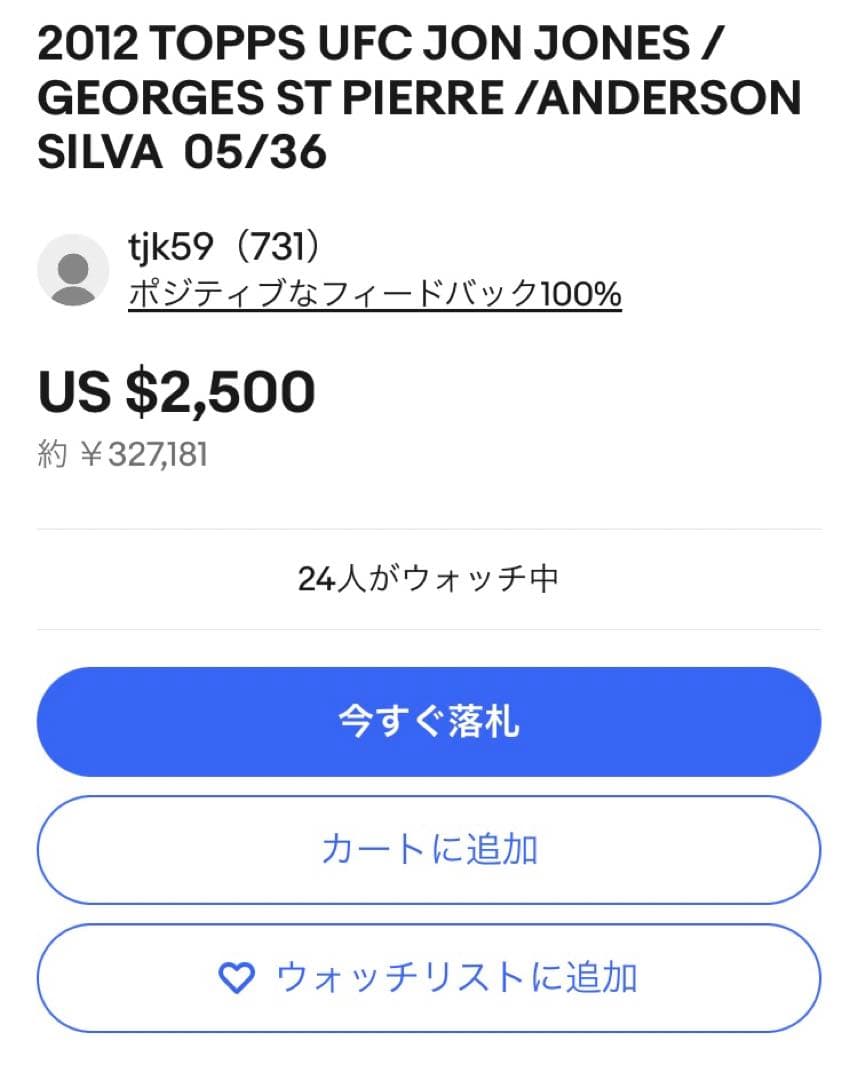Screen dimensions: 859x1080
Task: Click the 24人がウォッチ中 watcher count
Action: [x=429, y=578]
